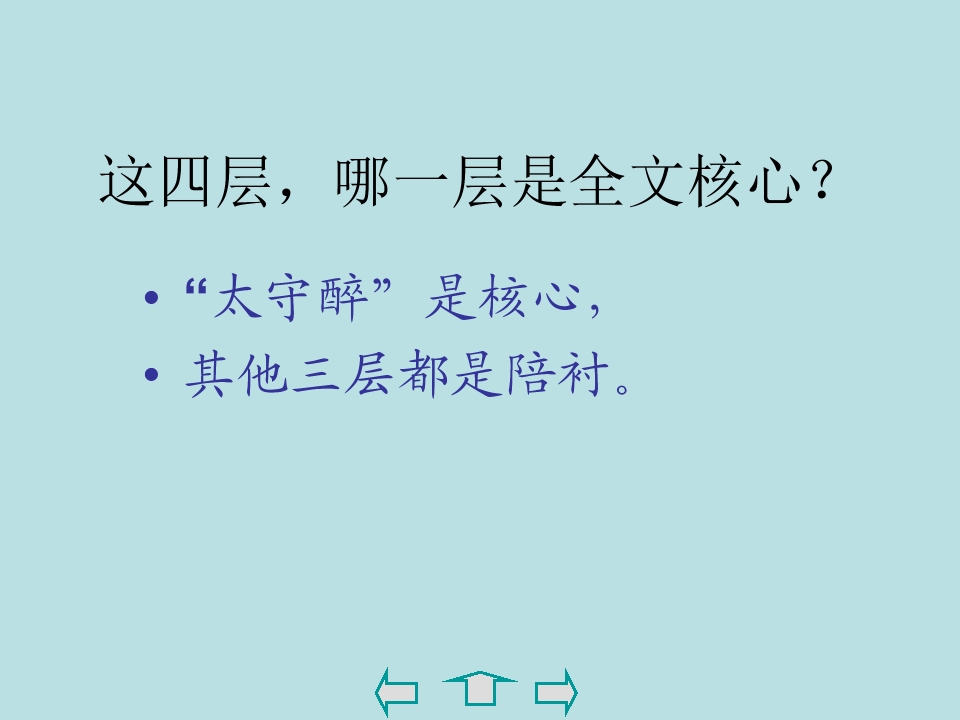
Task: Tap the up arrow to return to the main slide
Action: (479, 690)
